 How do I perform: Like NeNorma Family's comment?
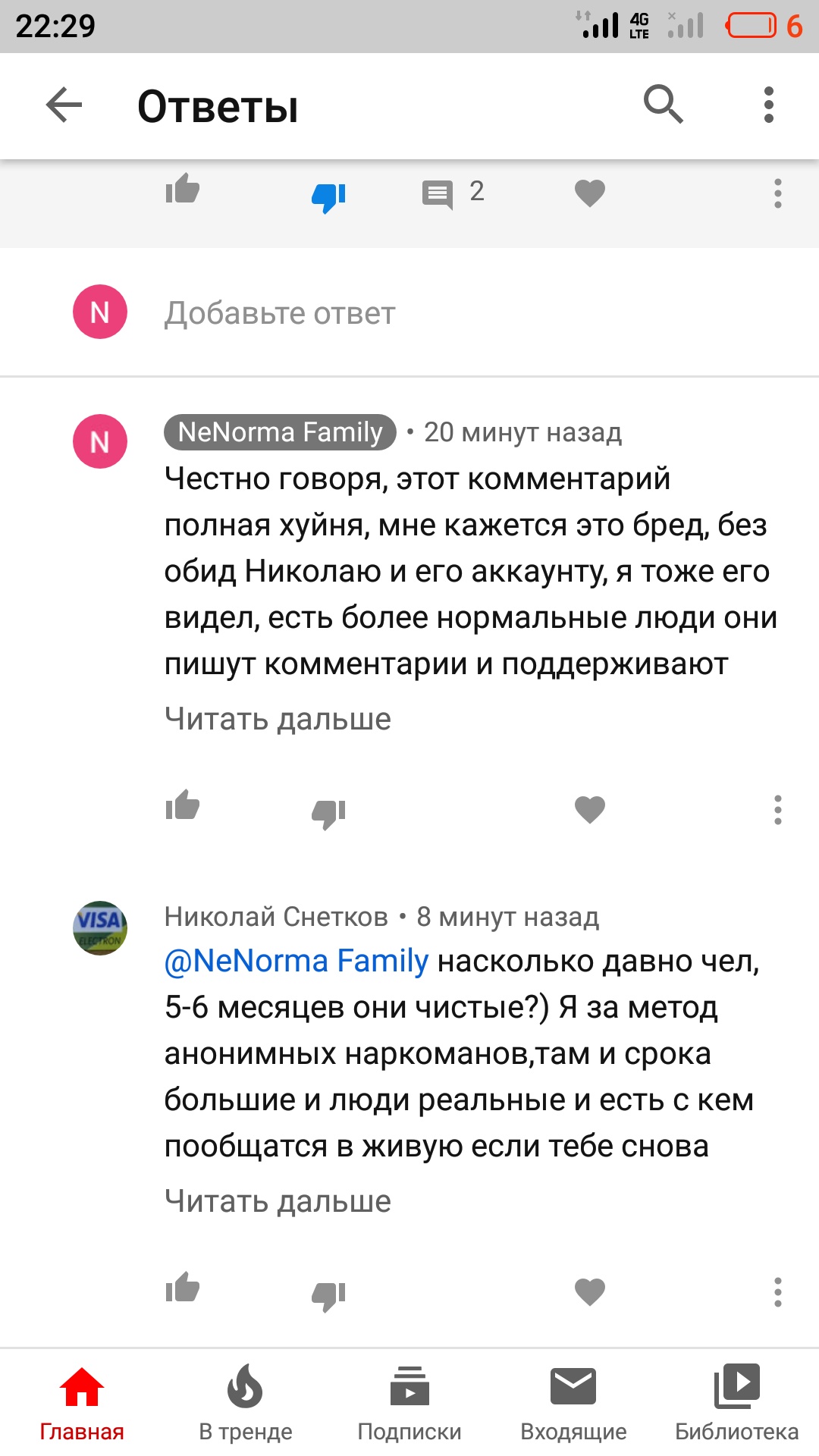point(183,807)
